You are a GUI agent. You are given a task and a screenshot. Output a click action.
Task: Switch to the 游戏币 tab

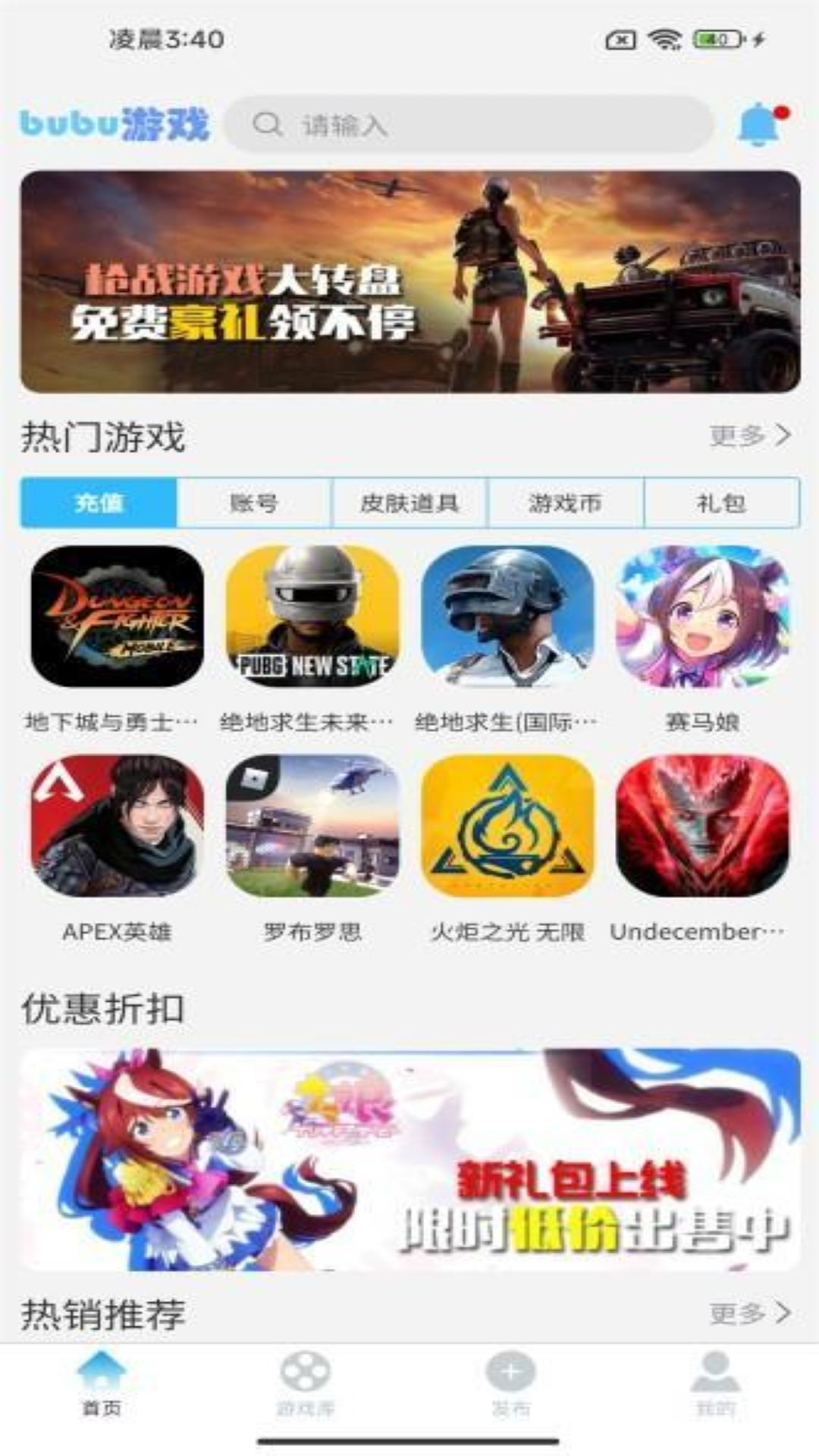565,502
